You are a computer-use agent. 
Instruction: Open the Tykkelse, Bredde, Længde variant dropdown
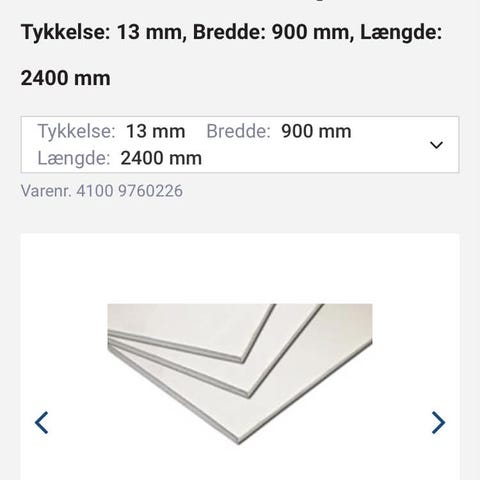click(x=240, y=145)
